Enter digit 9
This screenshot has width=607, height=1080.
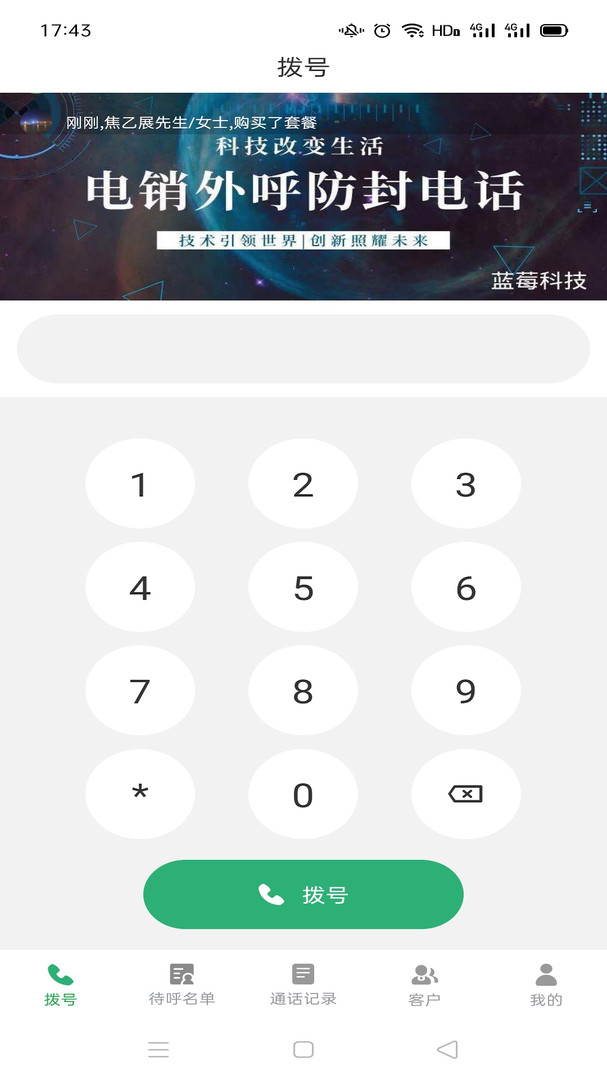466,690
